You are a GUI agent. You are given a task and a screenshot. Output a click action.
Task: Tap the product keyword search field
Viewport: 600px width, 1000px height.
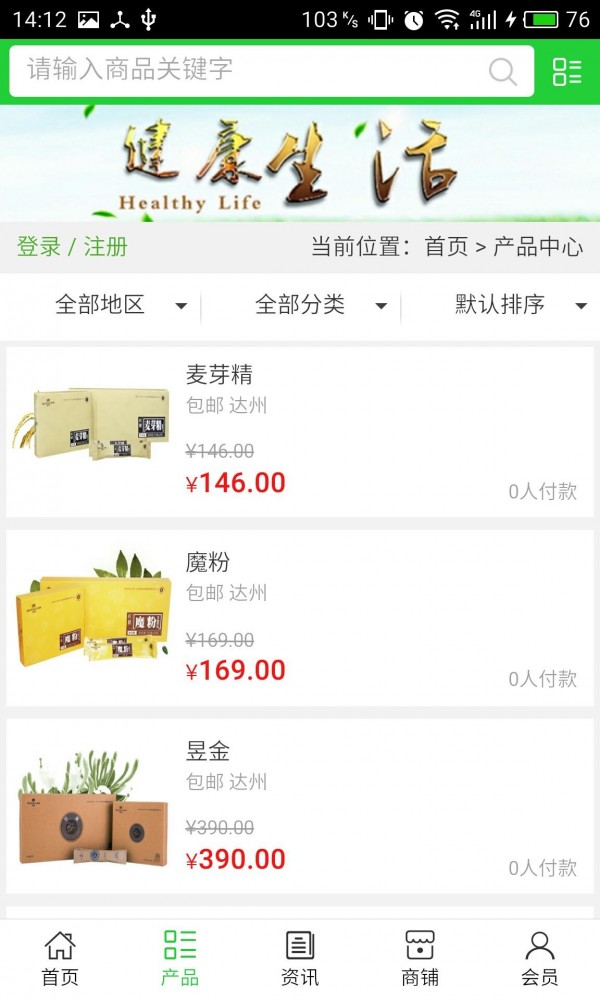[x=250, y=70]
